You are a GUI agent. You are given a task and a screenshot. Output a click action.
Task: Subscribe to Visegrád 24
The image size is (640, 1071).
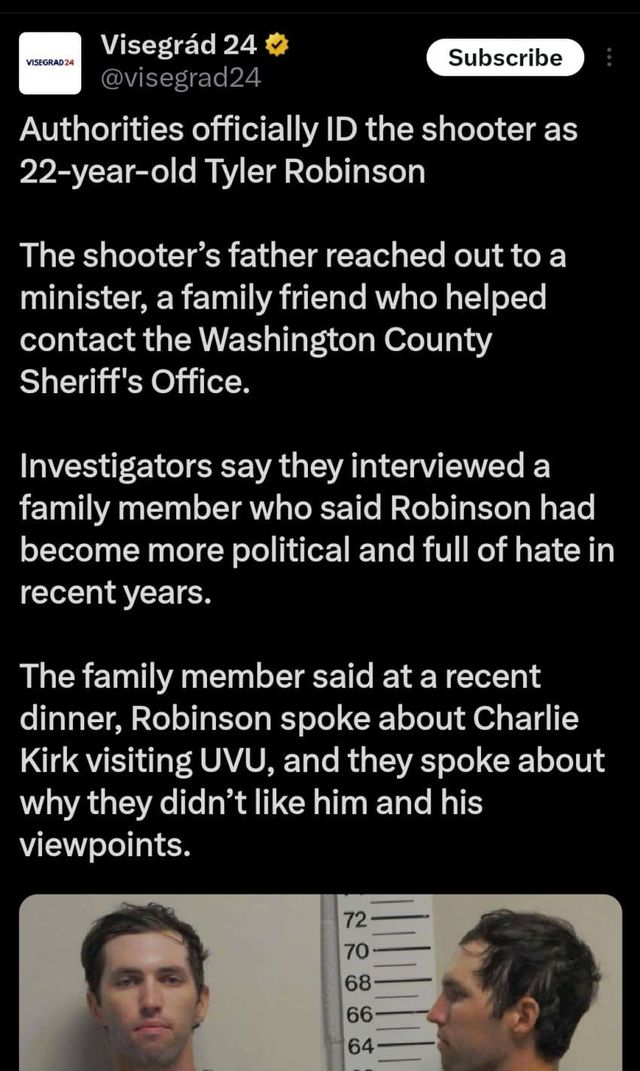505,58
